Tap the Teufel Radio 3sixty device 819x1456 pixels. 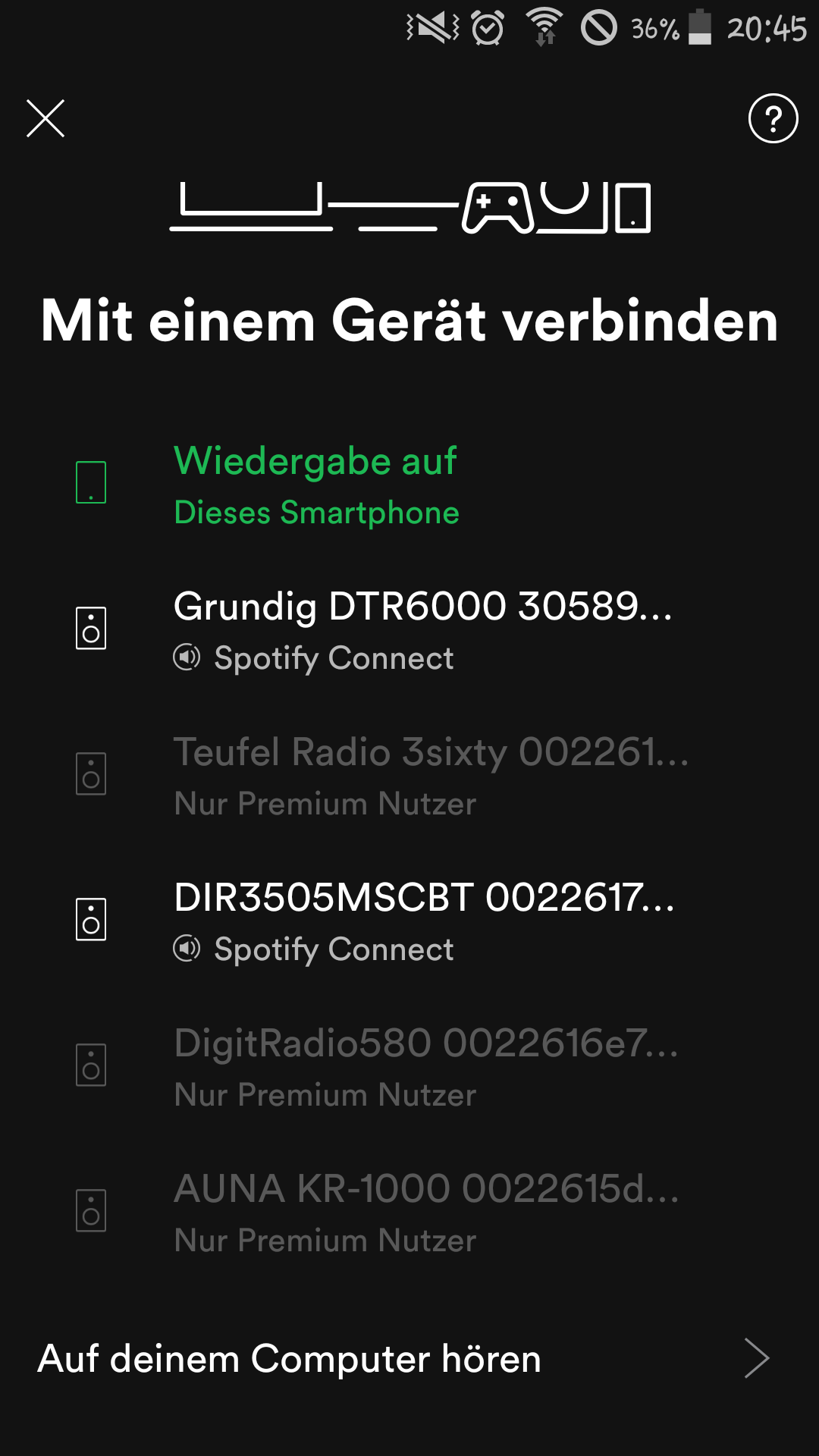click(430, 775)
